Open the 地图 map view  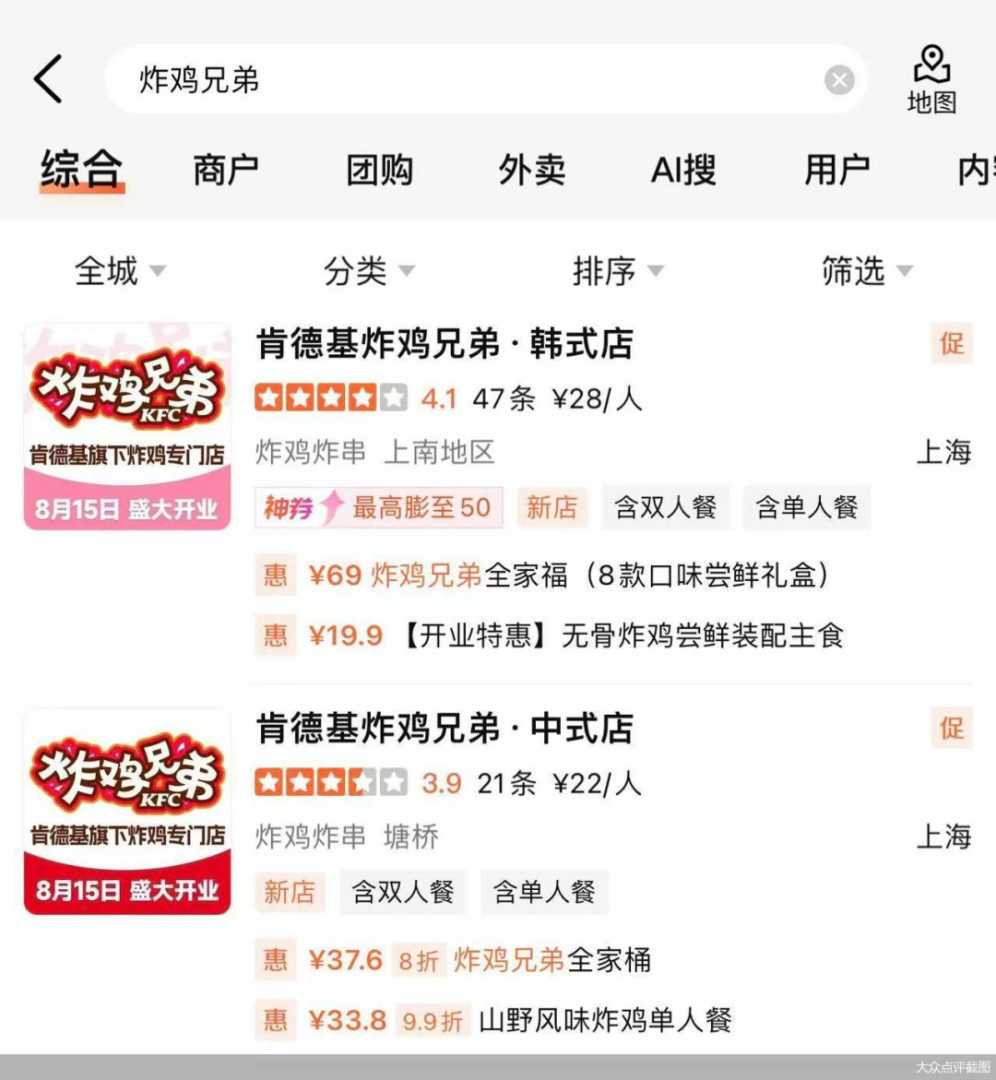point(931,80)
